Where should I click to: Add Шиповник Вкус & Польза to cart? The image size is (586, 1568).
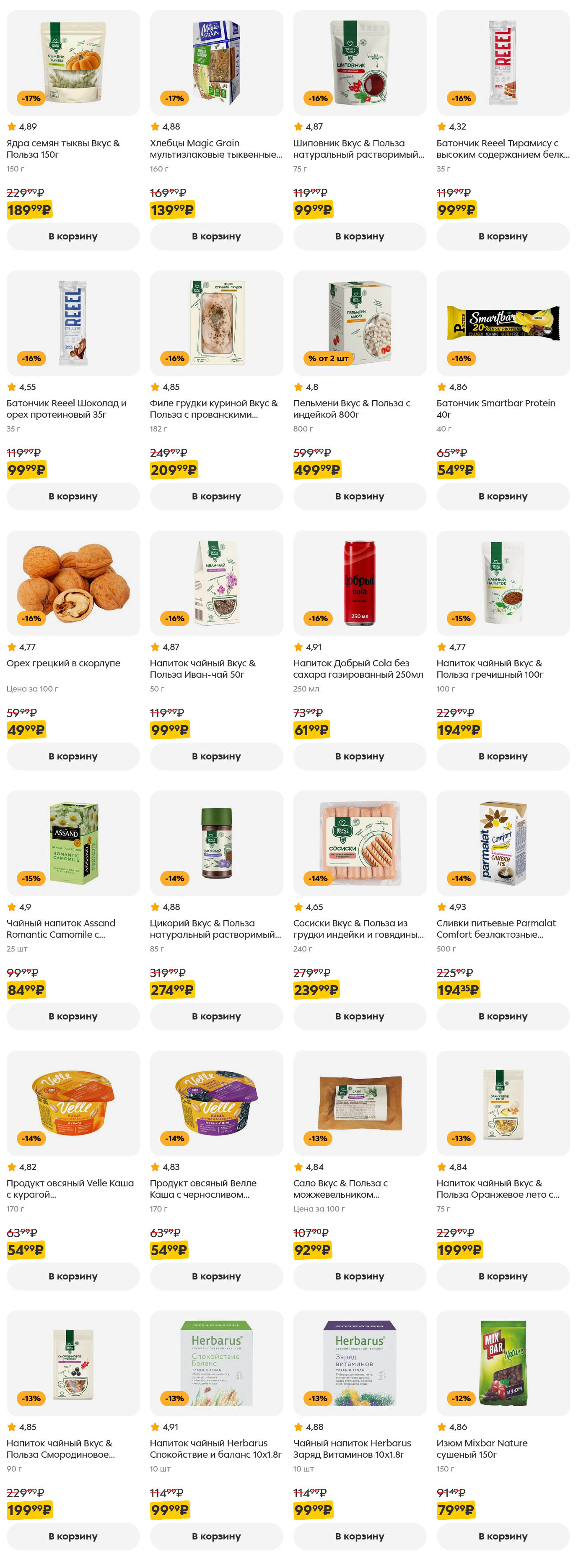[x=360, y=236]
